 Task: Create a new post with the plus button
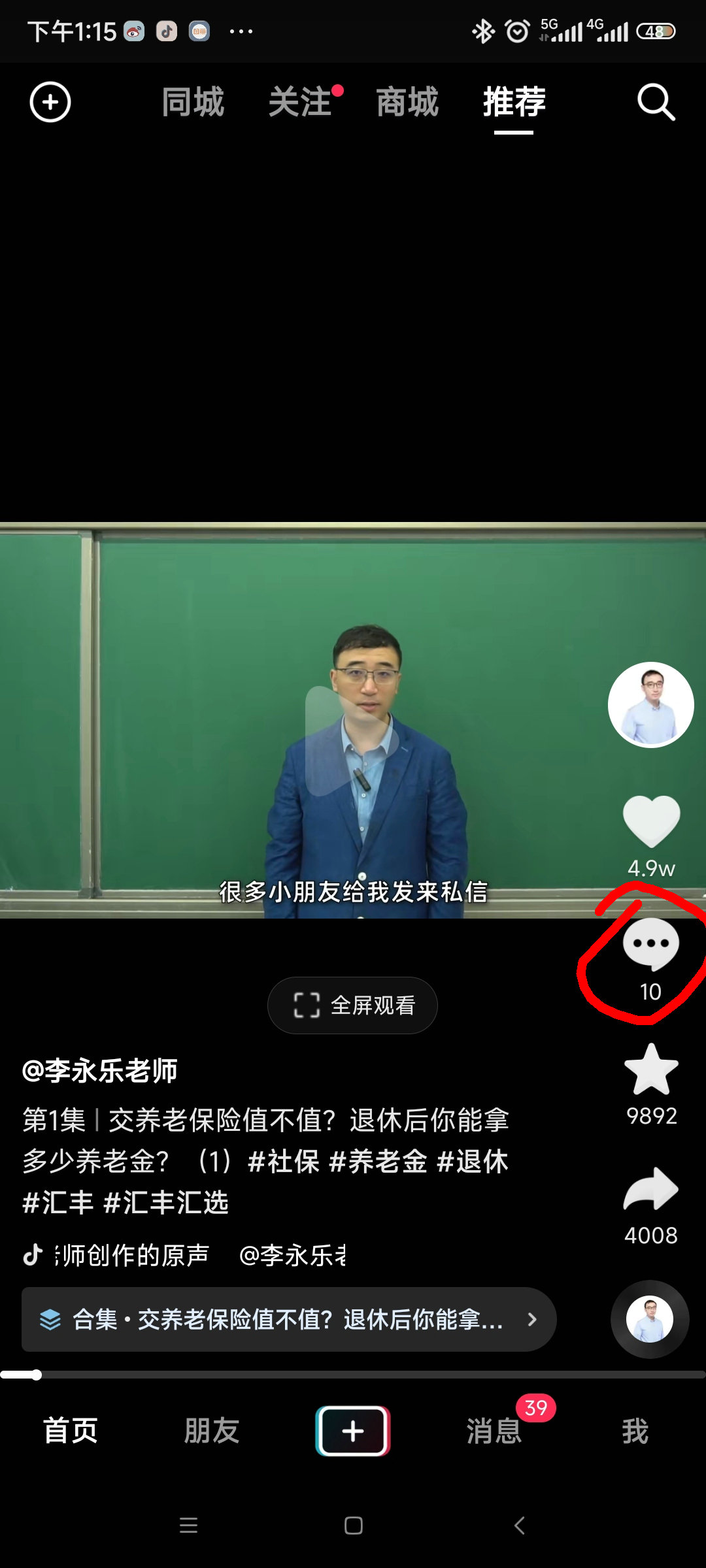point(353,1431)
